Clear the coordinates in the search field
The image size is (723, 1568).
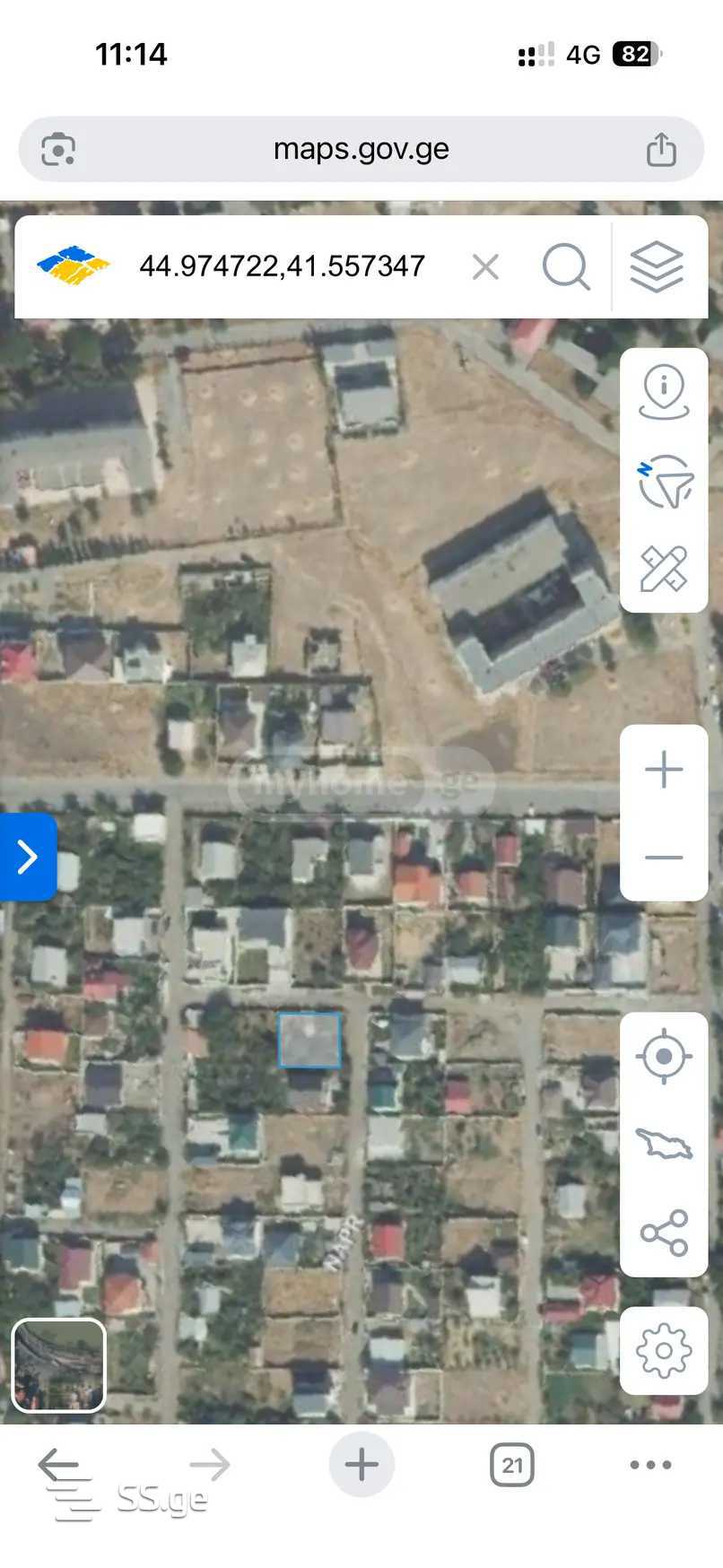point(485,267)
